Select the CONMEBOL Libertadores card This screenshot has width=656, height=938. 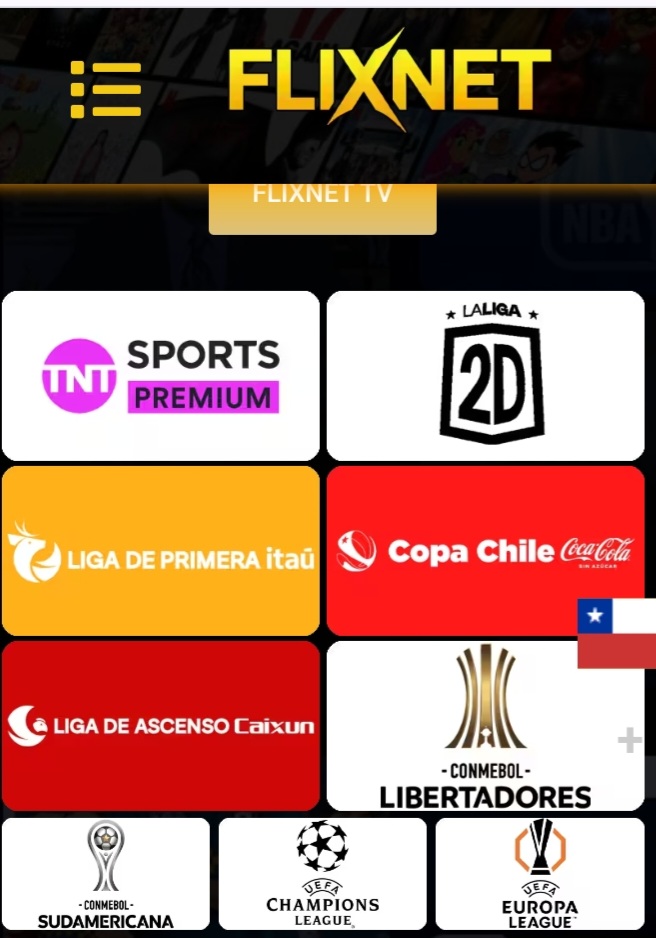pyautogui.click(x=486, y=726)
